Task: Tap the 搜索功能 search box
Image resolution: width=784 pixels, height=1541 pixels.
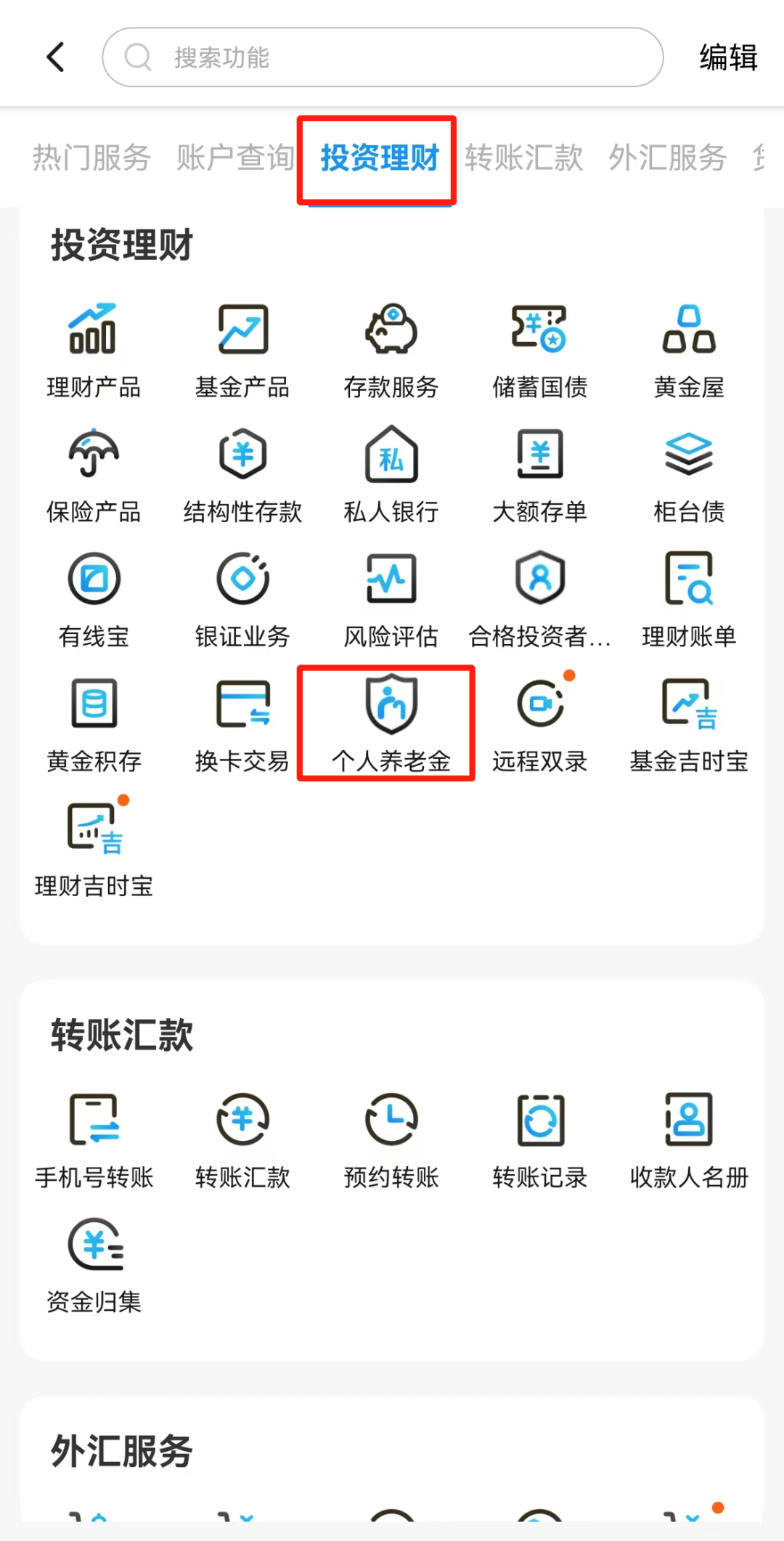Action: pos(383,57)
